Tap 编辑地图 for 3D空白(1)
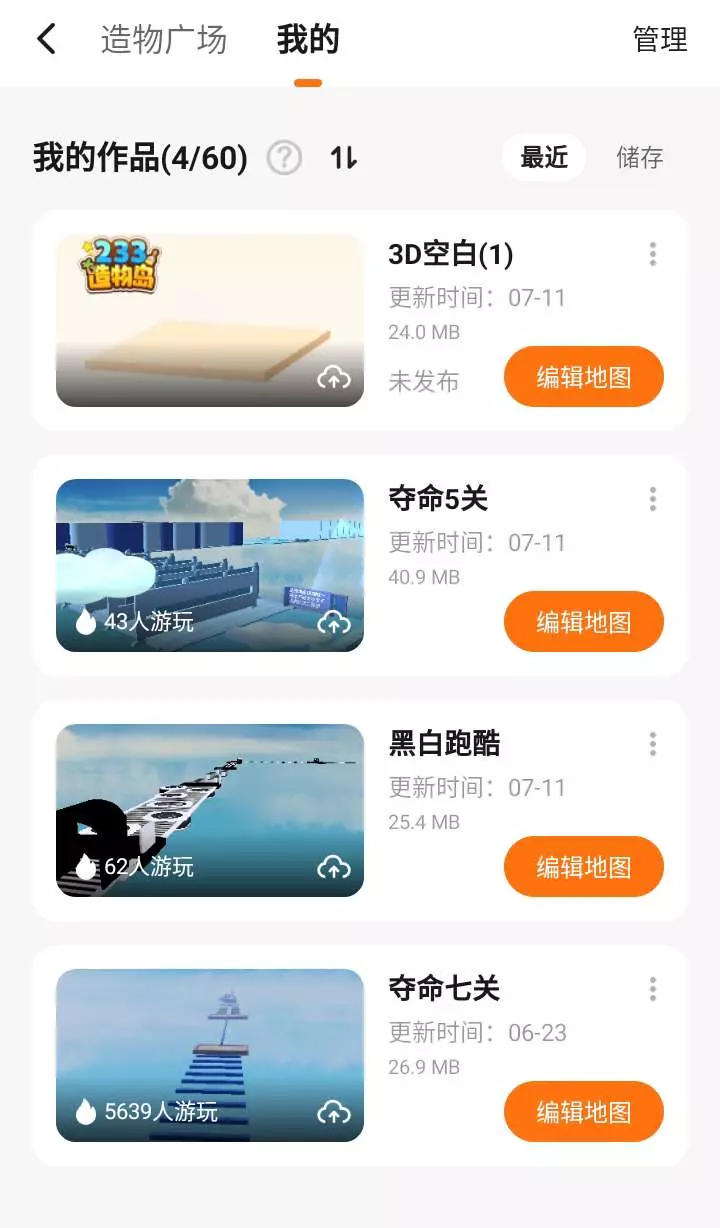Screen dimensions: 720x1228 pos(584,377)
